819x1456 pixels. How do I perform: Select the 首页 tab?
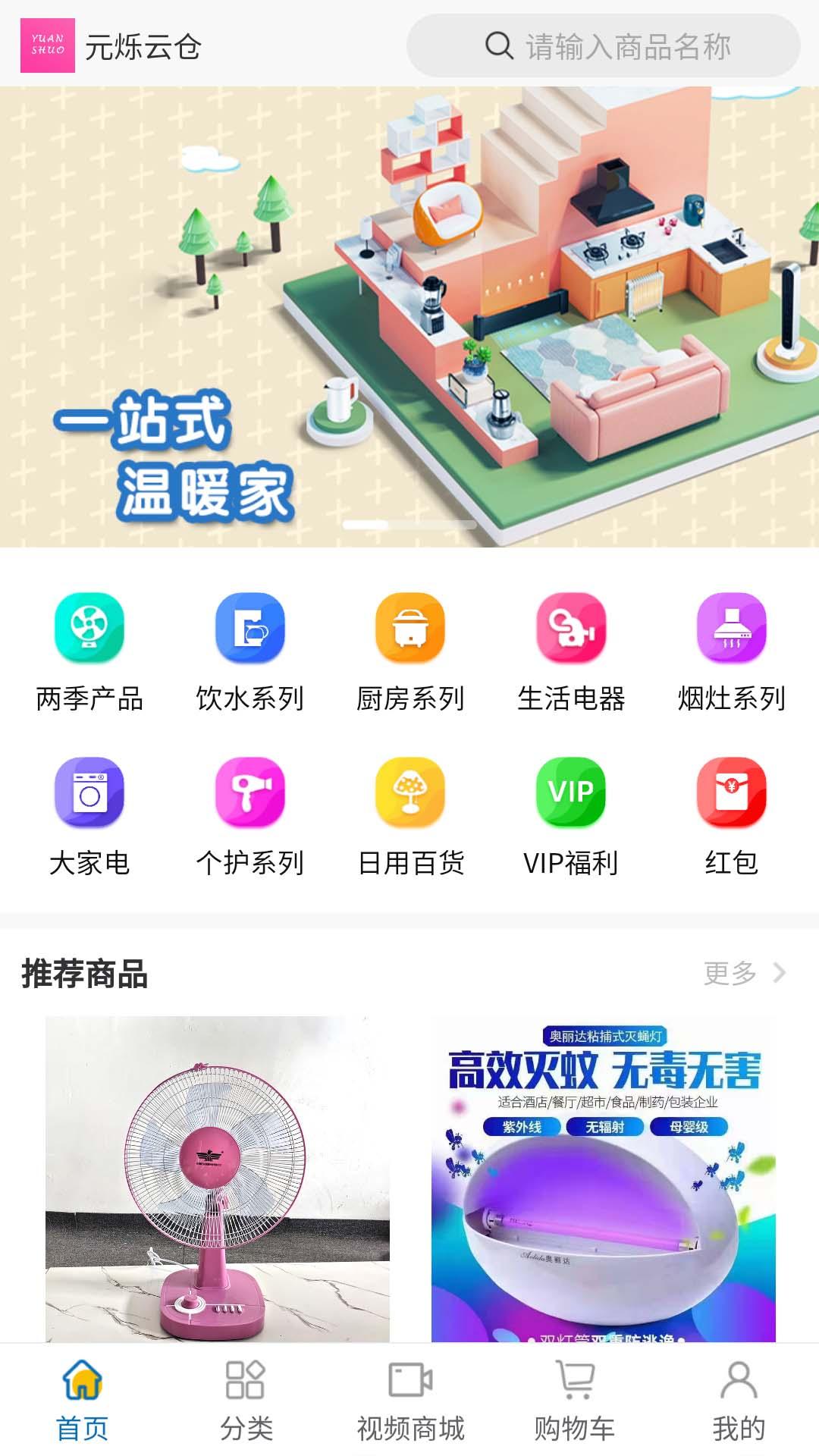point(82,1400)
